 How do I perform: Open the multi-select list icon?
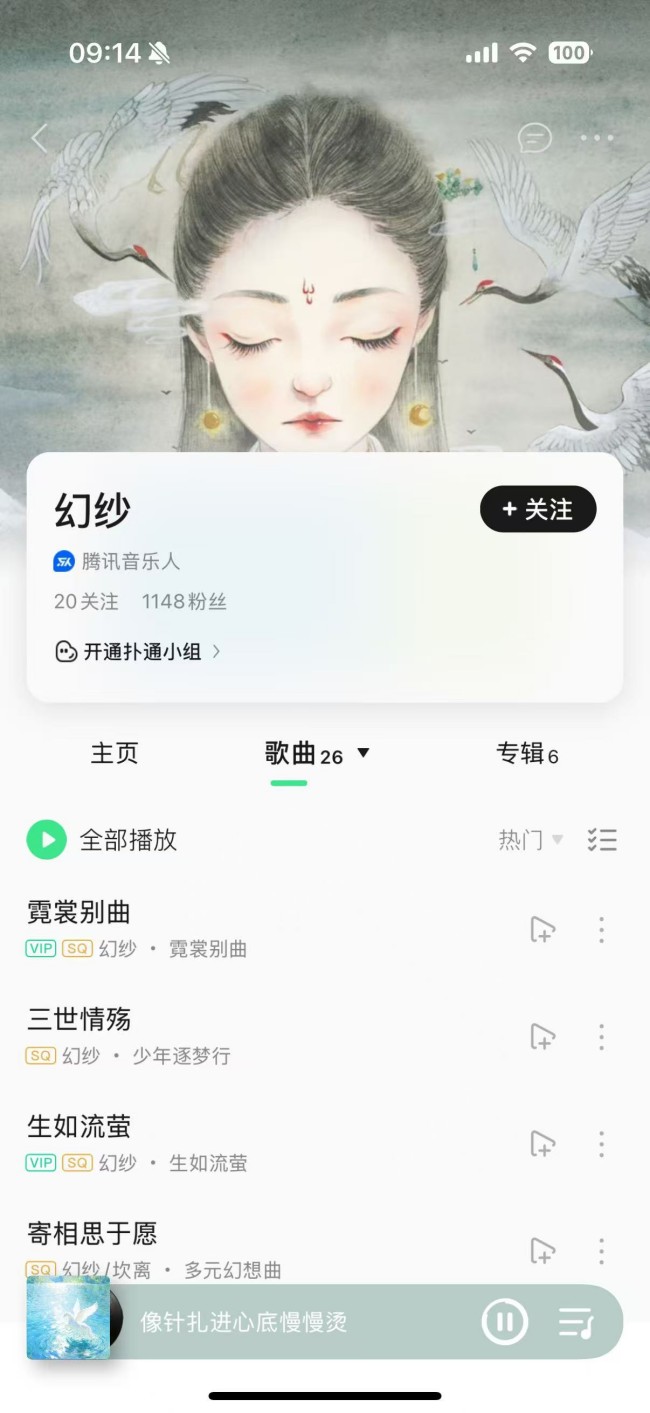click(x=602, y=840)
